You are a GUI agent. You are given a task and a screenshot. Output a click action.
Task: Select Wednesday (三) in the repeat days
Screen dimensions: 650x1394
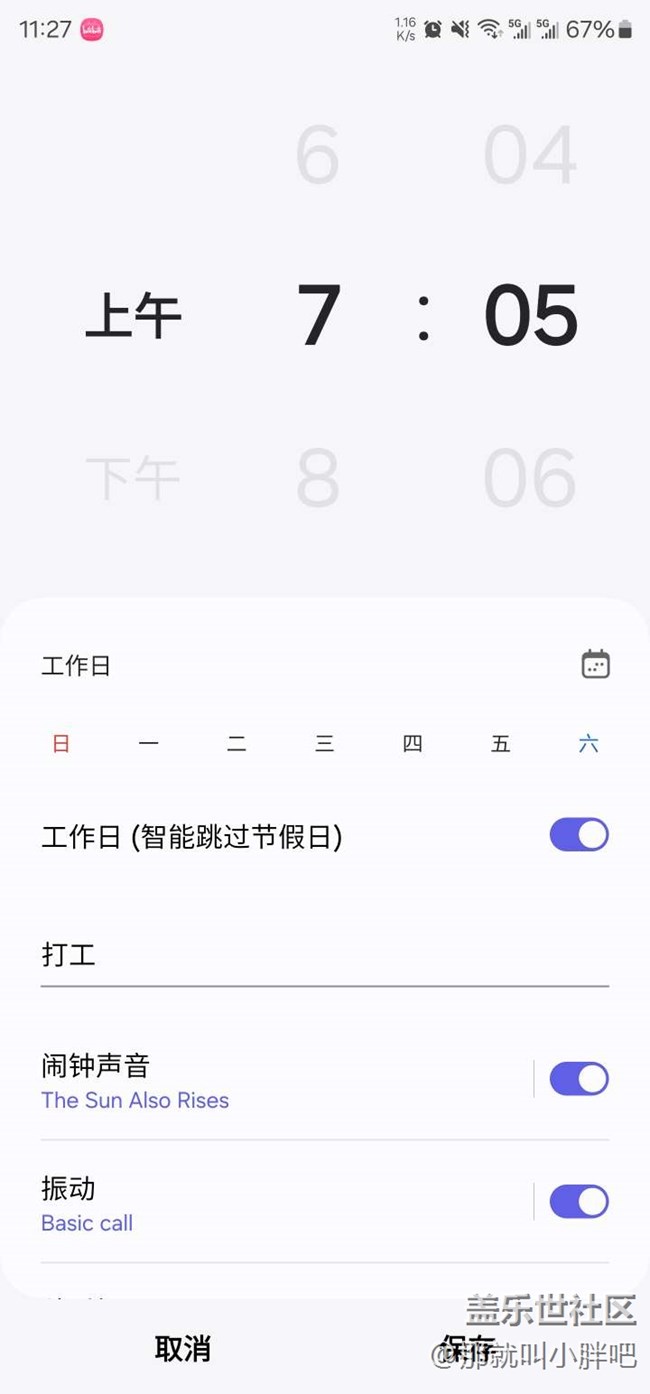click(325, 744)
